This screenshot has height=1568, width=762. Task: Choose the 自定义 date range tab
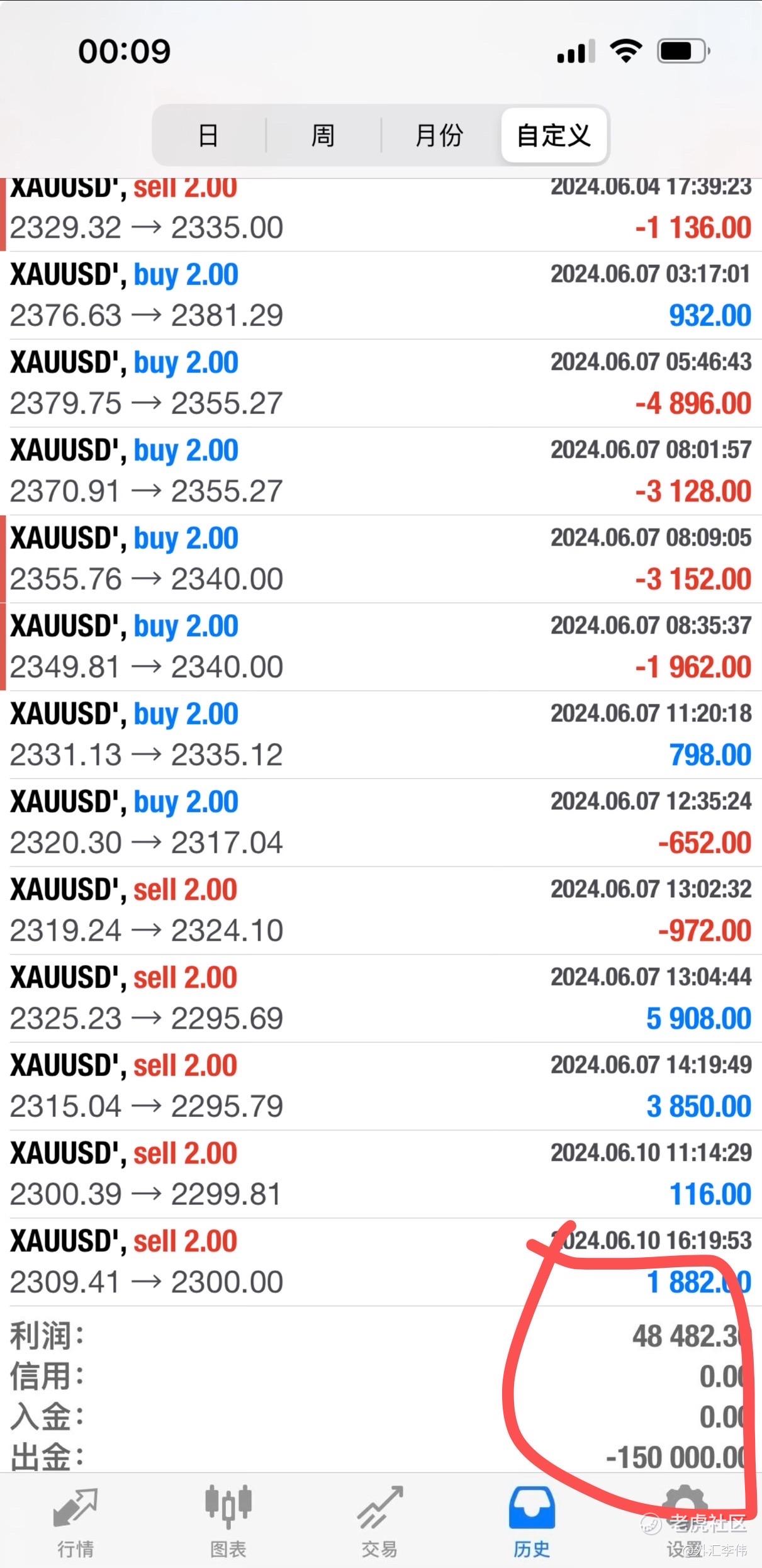(x=554, y=135)
